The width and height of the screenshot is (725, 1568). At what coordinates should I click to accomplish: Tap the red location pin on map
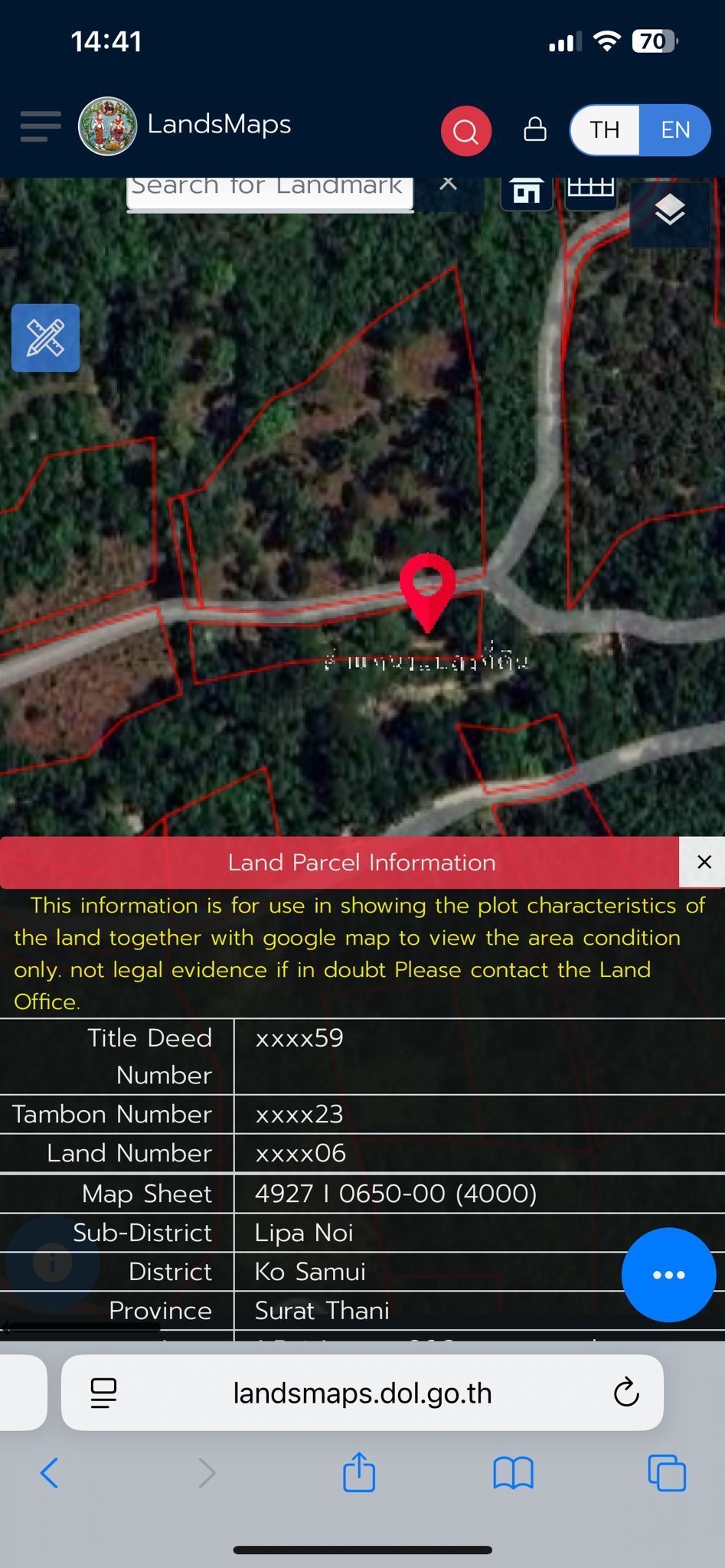[x=428, y=586]
